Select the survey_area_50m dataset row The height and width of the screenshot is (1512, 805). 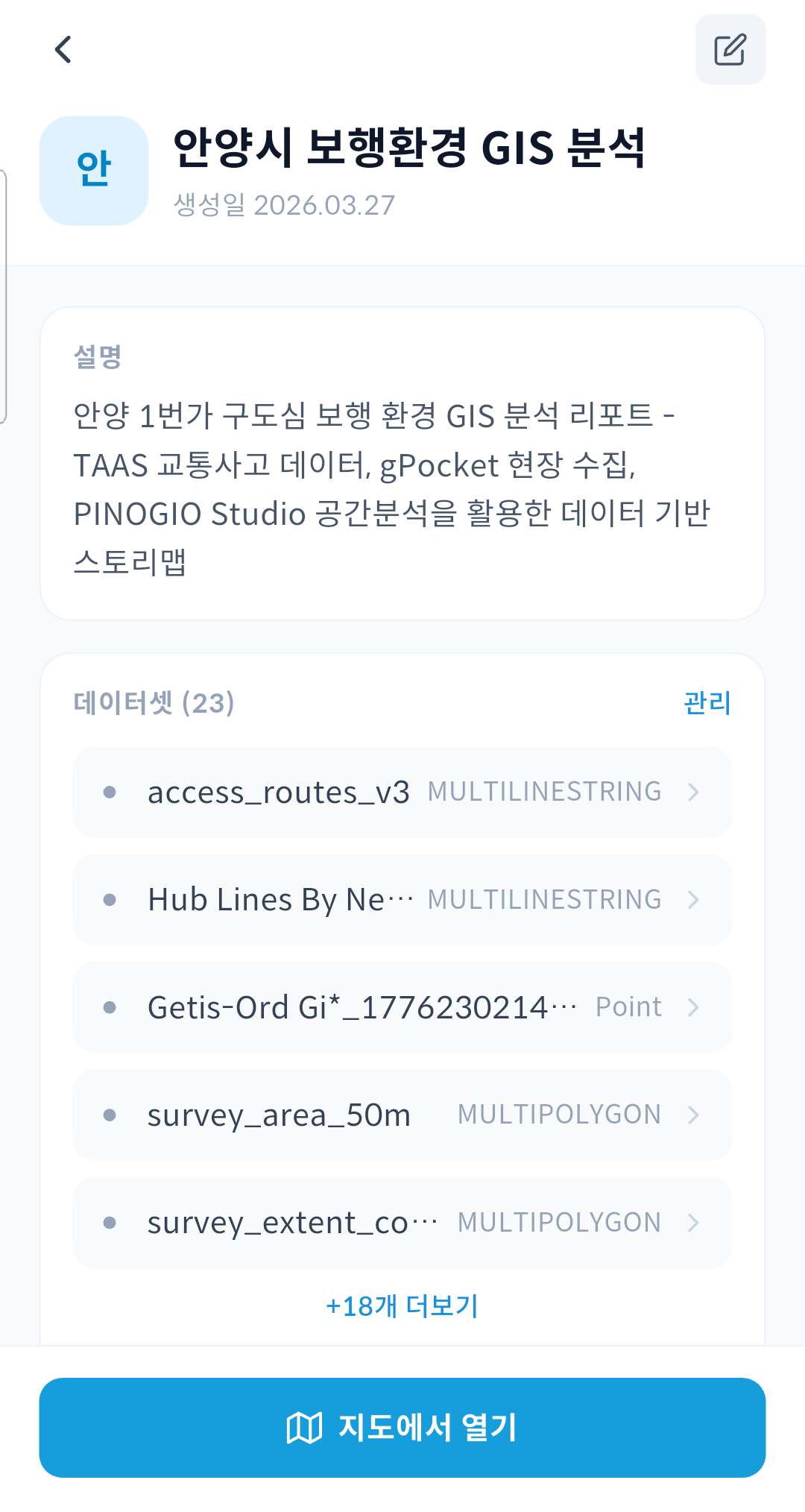click(402, 1115)
